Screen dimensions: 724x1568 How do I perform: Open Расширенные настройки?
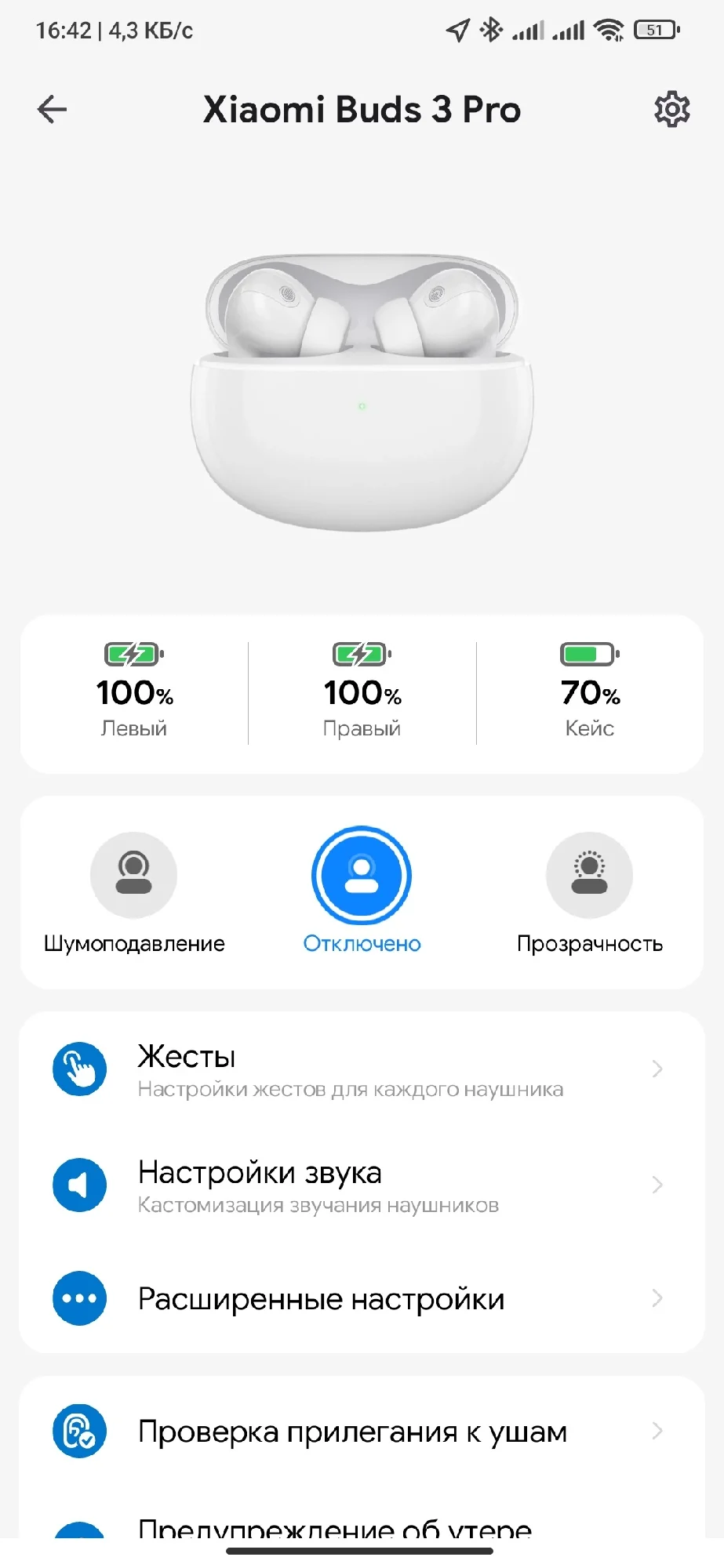point(361,1299)
